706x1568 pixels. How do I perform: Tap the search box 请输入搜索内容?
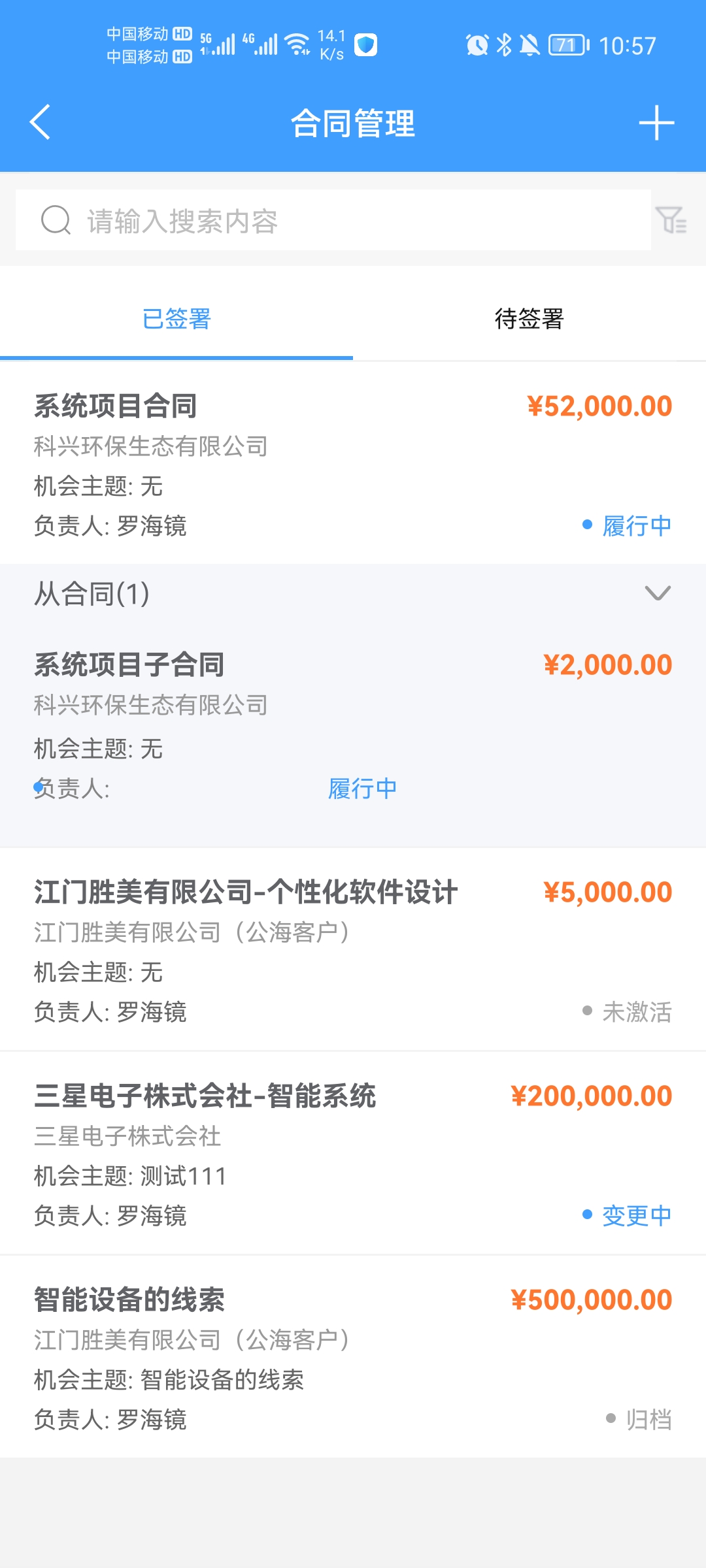click(x=333, y=220)
